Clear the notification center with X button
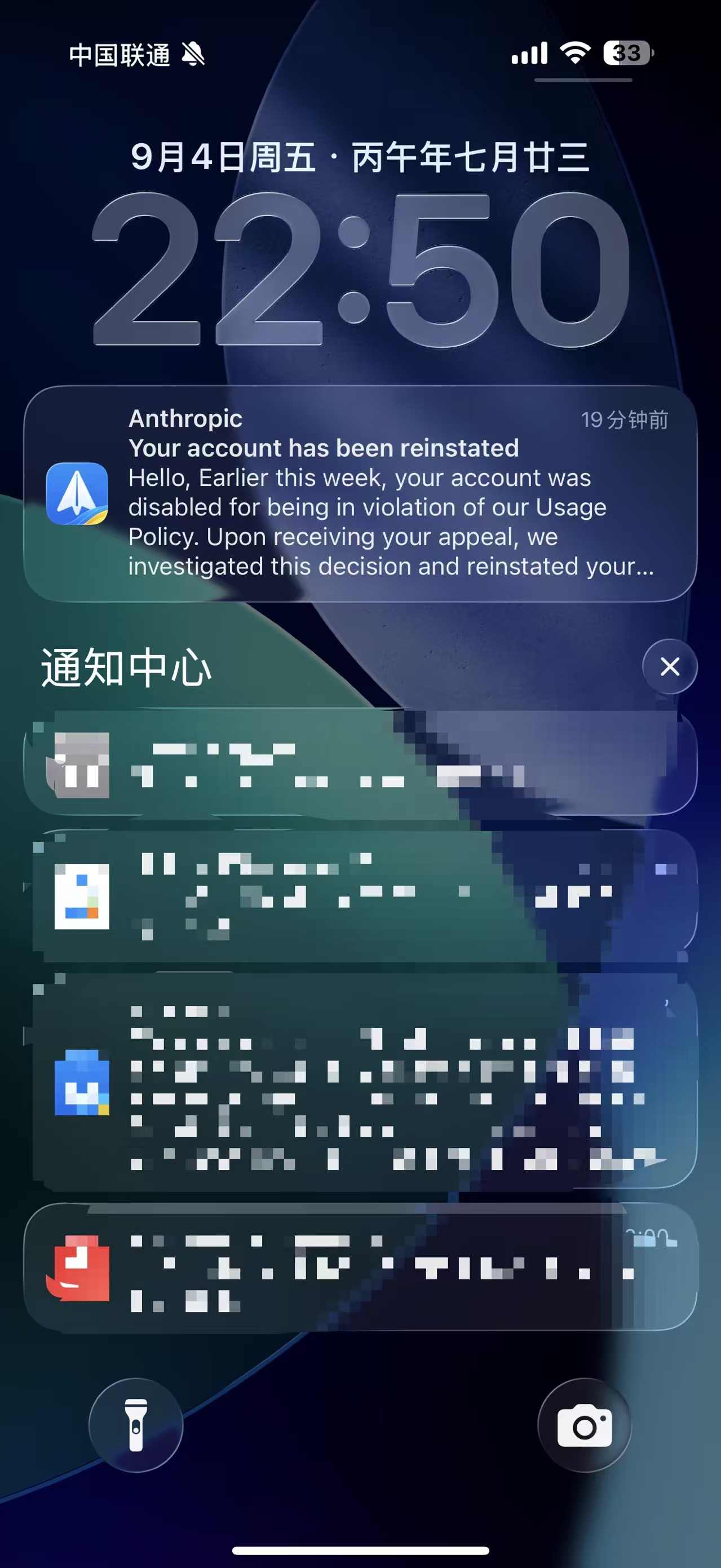 (x=670, y=666)
